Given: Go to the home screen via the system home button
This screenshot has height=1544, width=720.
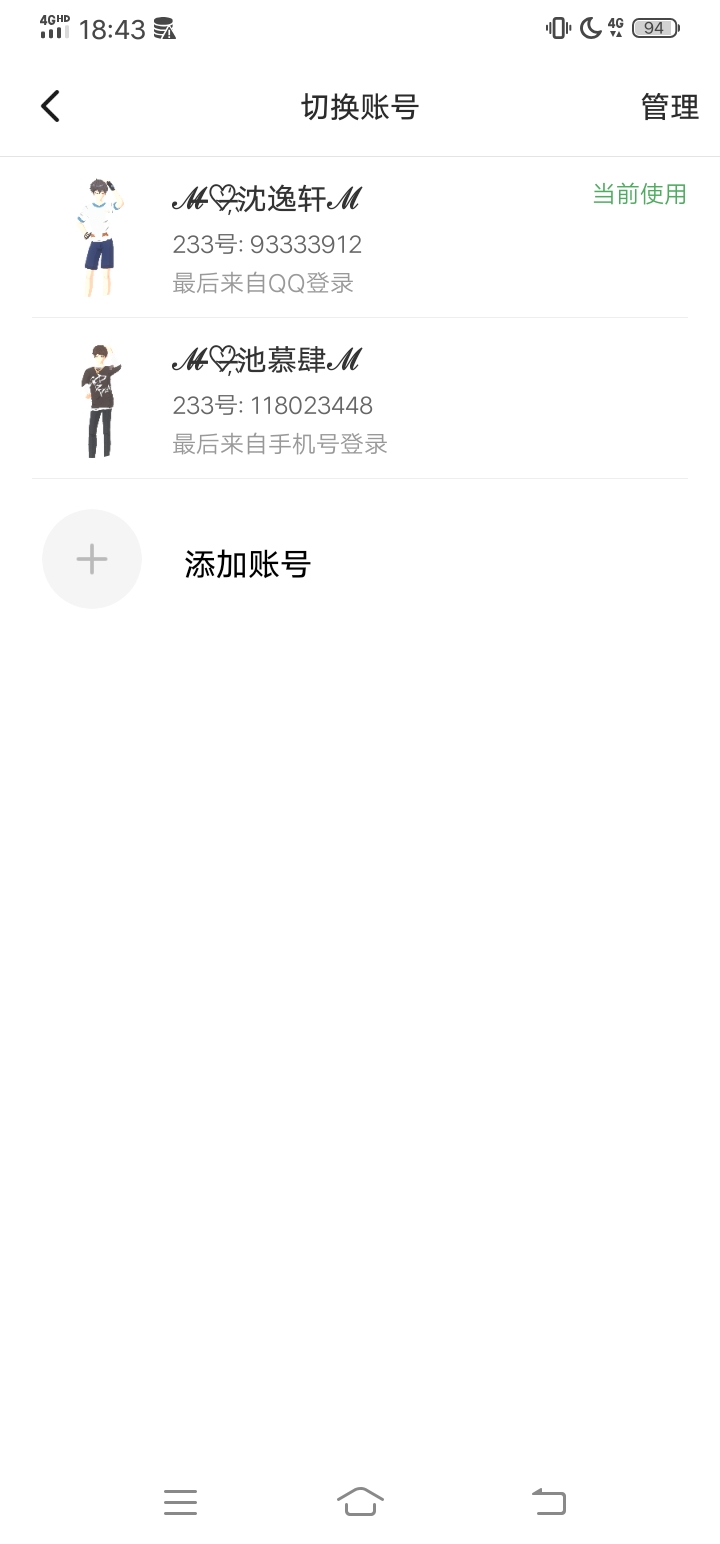Looking at the screenshot, I should click(360, 1501).
